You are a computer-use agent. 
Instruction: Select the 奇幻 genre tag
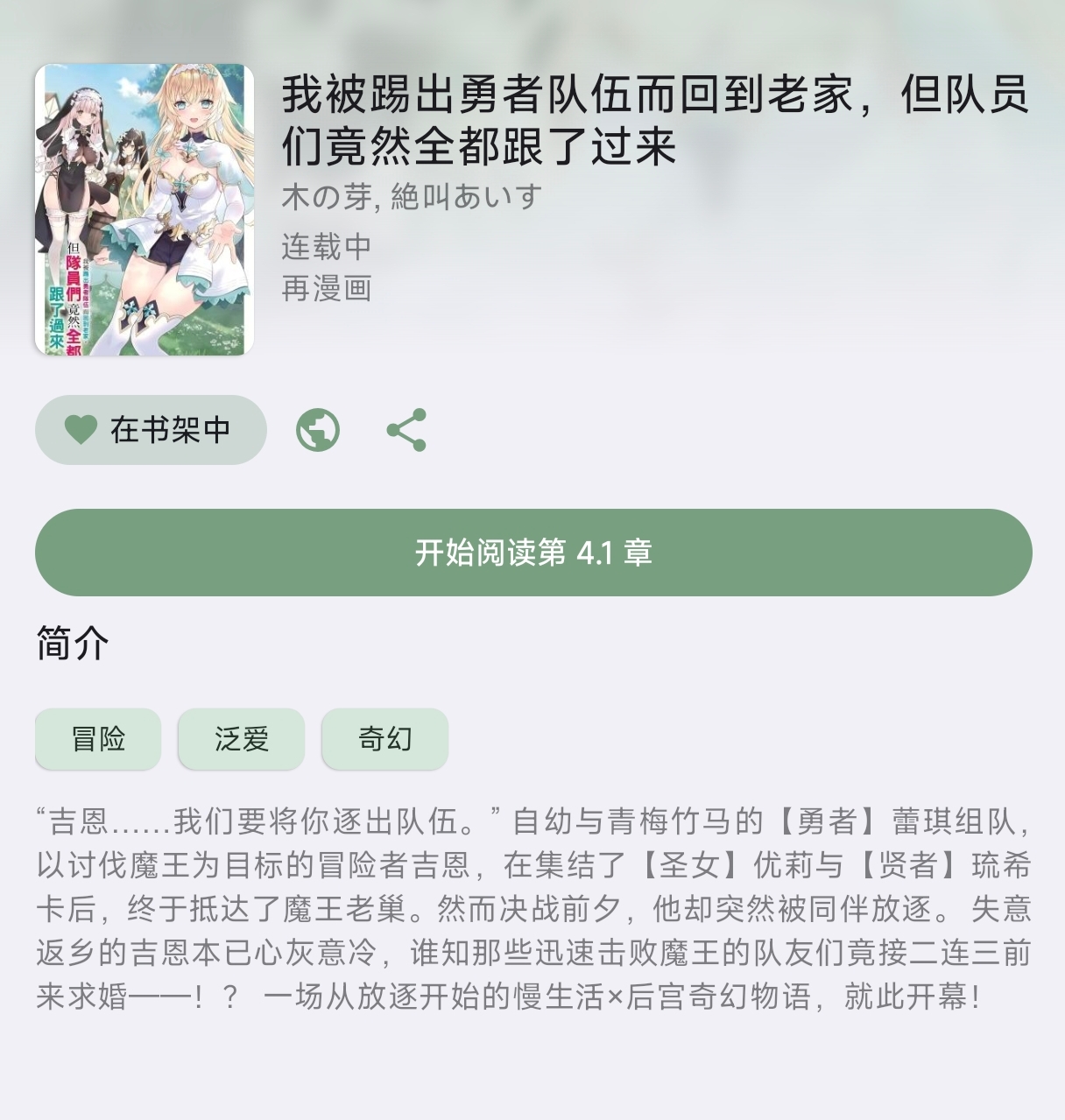[384, 739]
